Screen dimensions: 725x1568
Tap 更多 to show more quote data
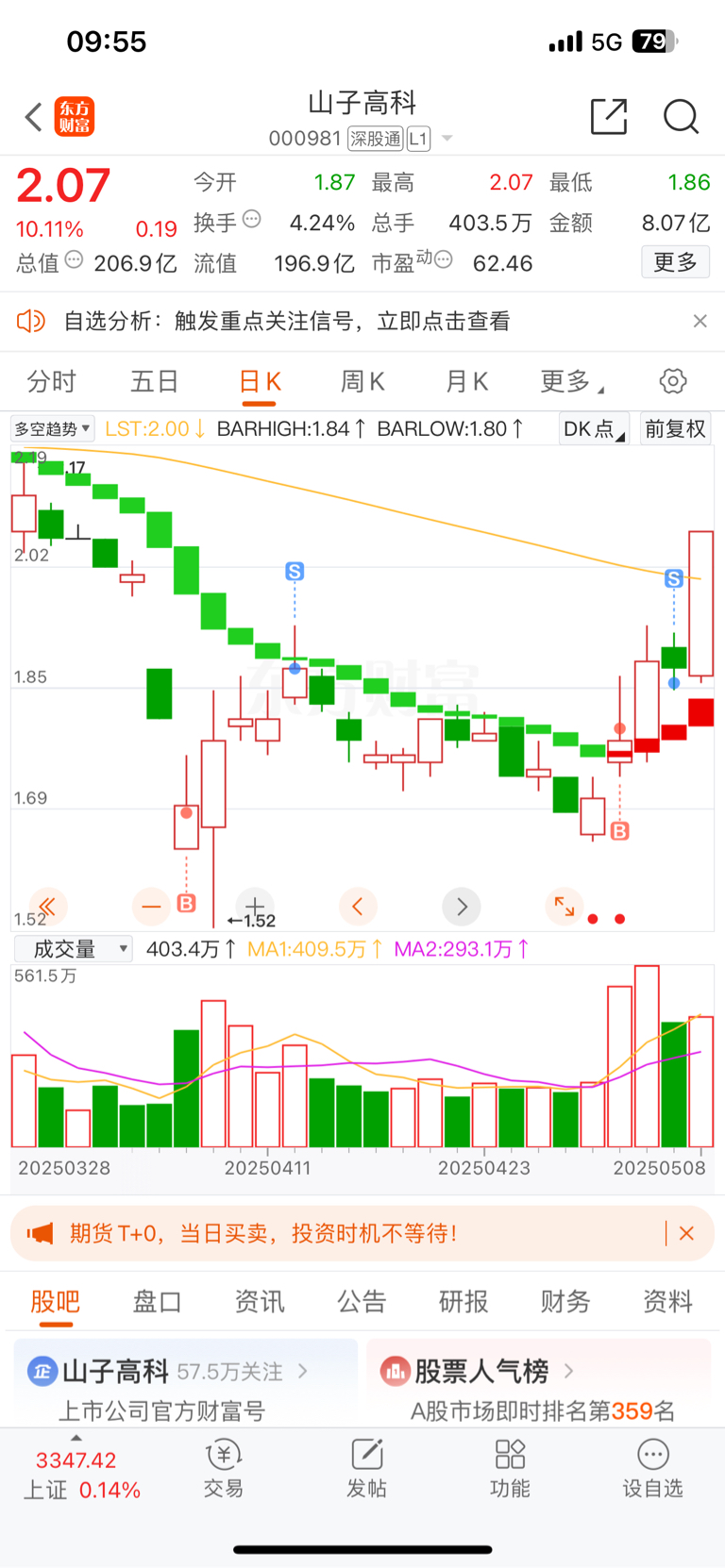click(x=675, y=262)
